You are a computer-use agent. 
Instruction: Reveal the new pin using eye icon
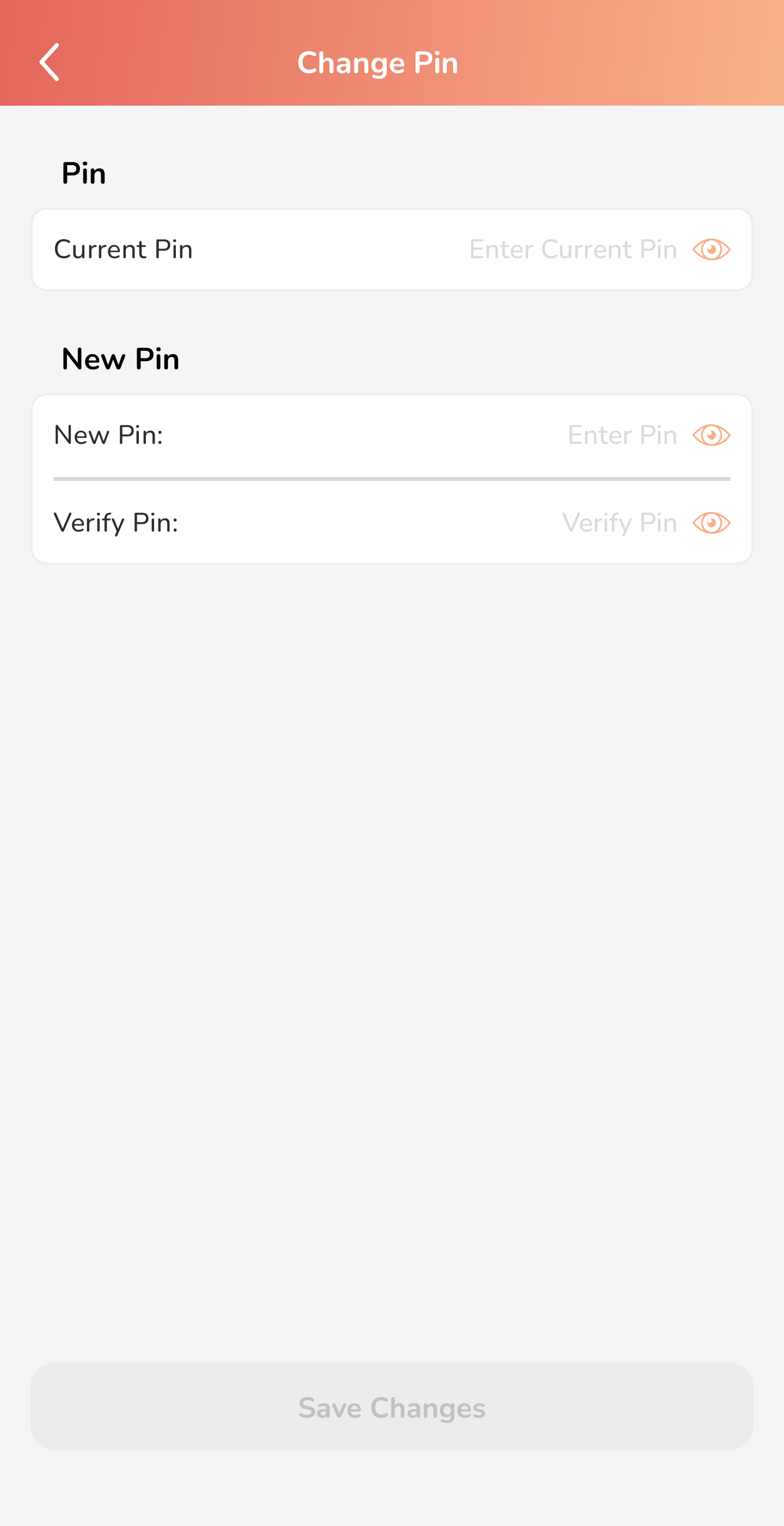[x=711, y=435]
